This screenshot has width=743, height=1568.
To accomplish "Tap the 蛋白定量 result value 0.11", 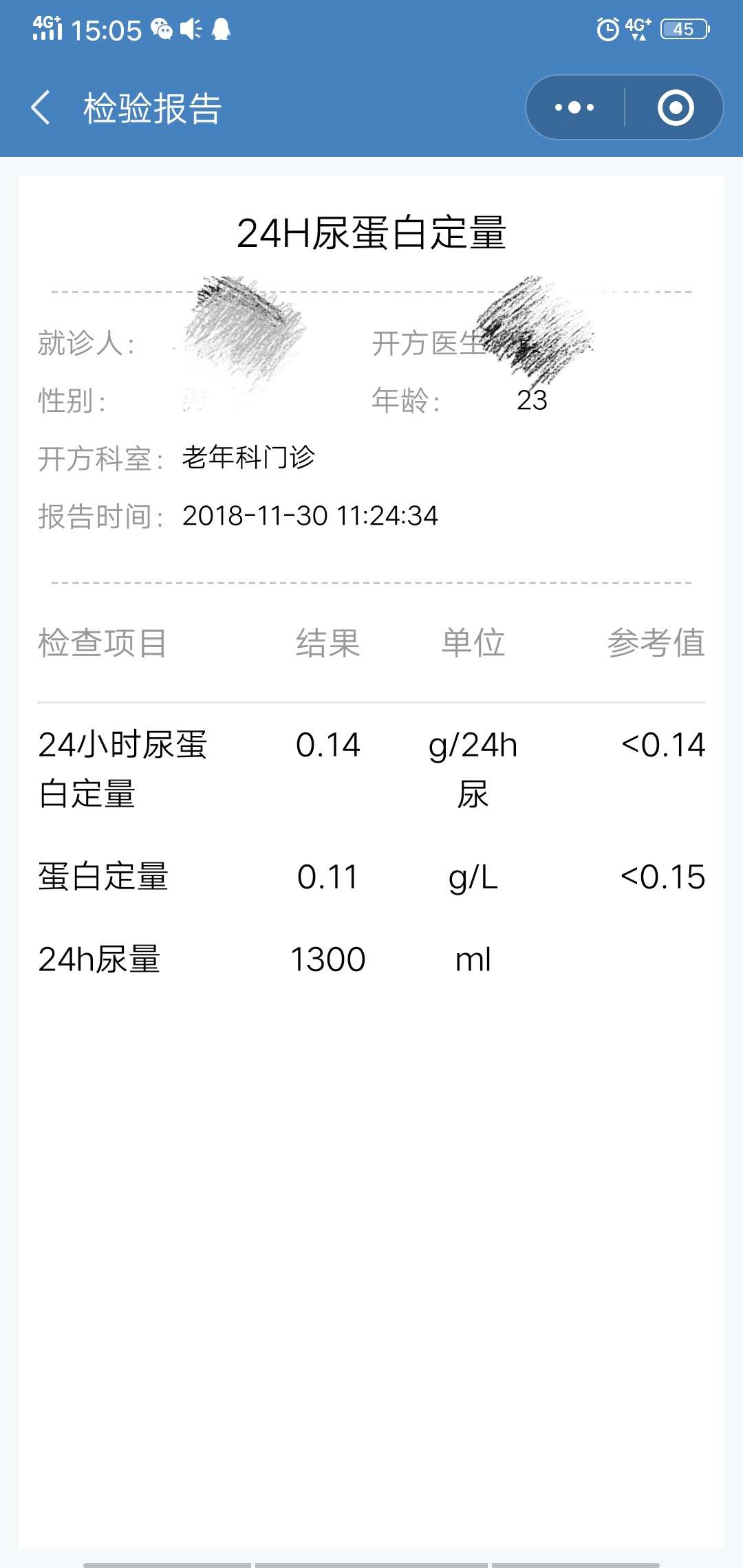I will [x=327, y=875].
